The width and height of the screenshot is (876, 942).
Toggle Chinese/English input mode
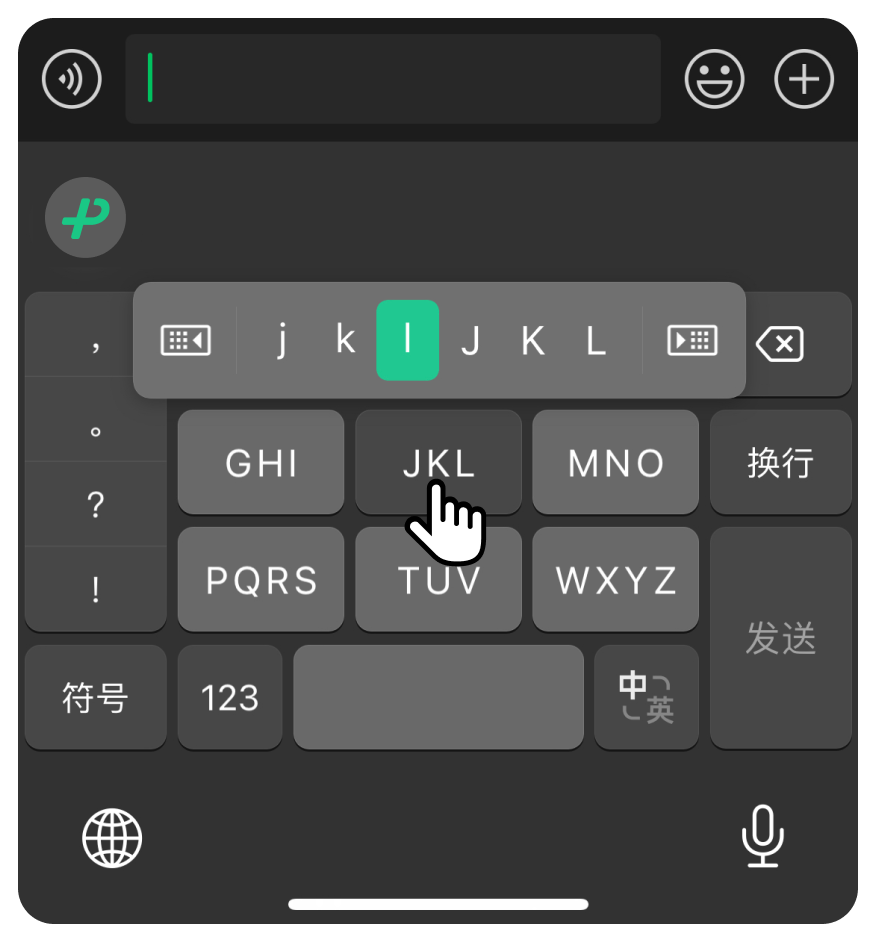click(x=646, y=698)
